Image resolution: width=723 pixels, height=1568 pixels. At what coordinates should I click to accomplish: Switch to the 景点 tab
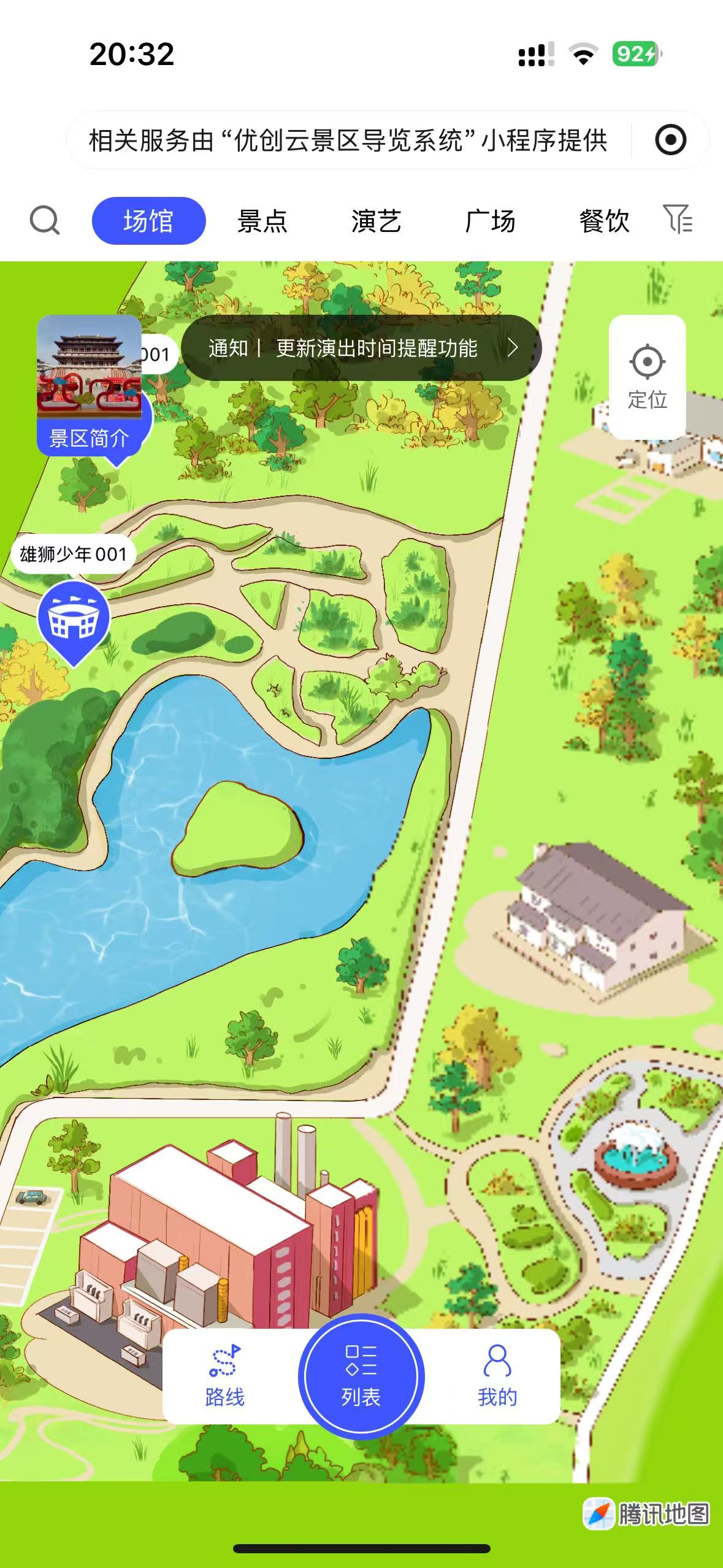click(x=262, y=221)
